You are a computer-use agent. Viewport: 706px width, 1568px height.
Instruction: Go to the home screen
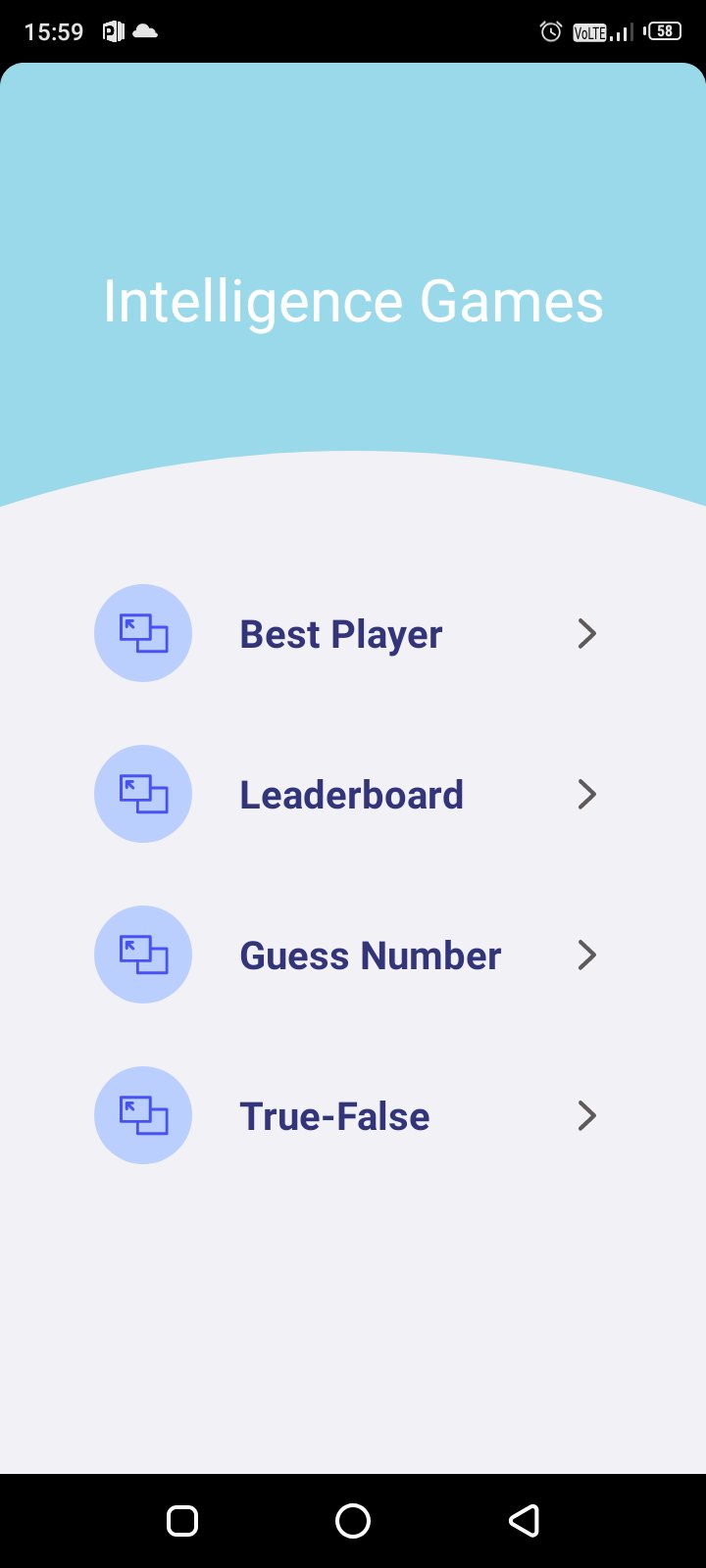pyautogui.click(x=353, y=1521)
